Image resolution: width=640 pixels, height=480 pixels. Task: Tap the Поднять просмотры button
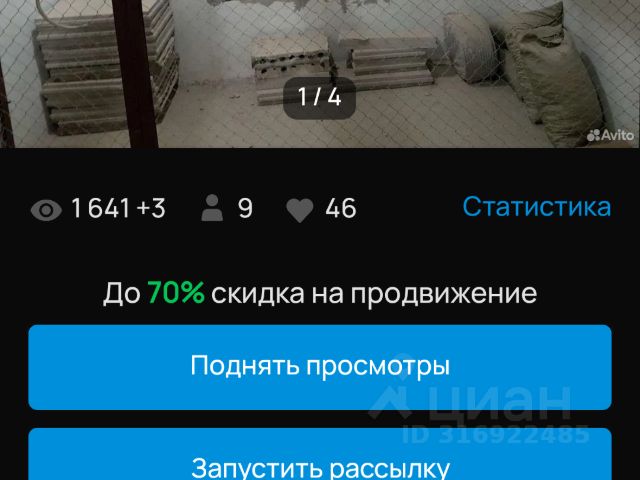pyautogui.click(x=320, y=366)
